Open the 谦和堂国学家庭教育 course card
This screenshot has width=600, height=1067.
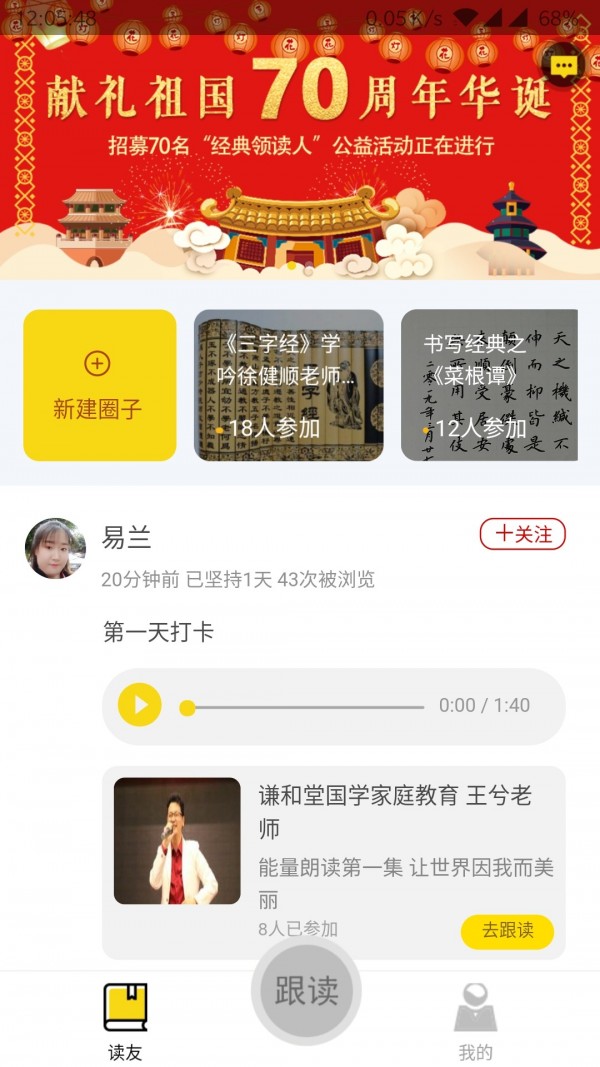click(334, 850)
